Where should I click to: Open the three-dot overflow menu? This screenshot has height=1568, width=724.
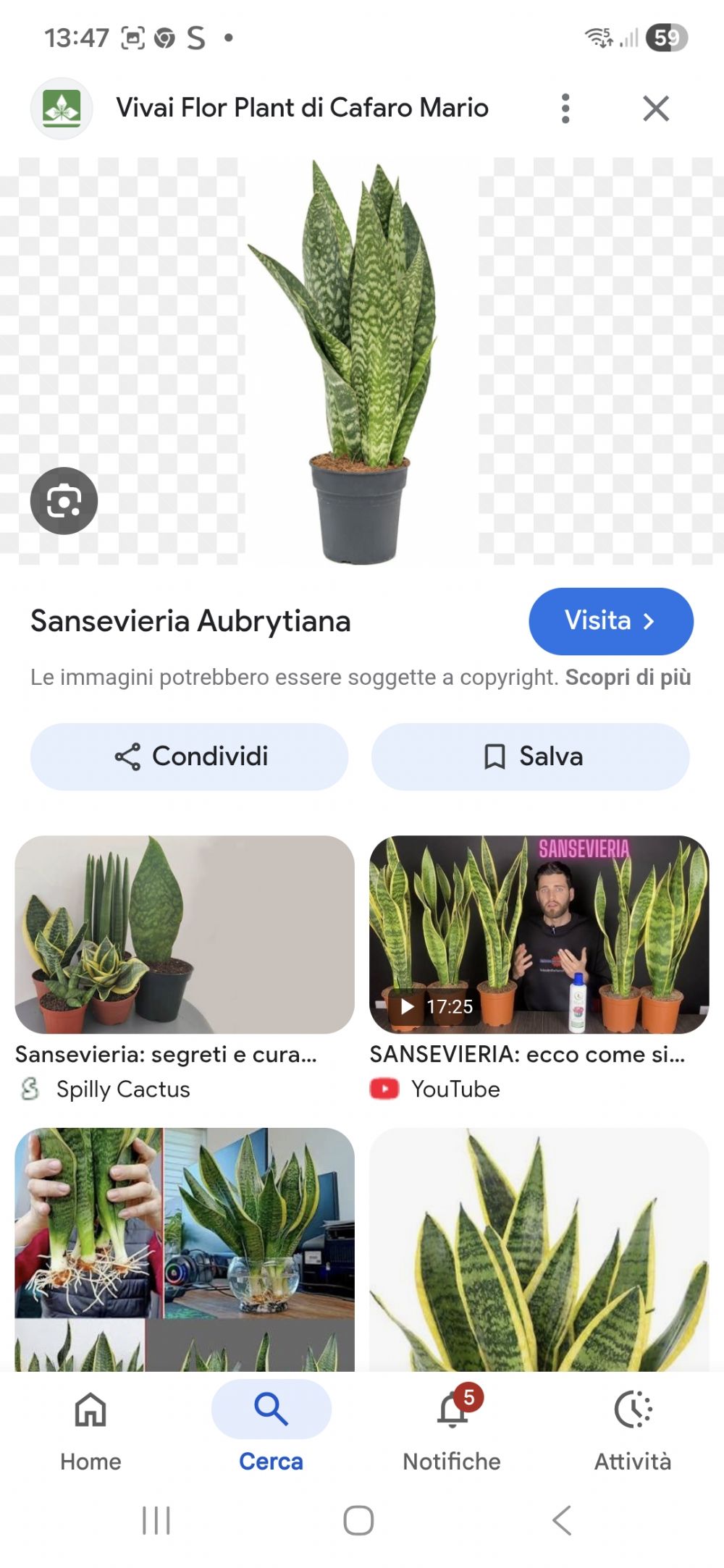(565, 109)
